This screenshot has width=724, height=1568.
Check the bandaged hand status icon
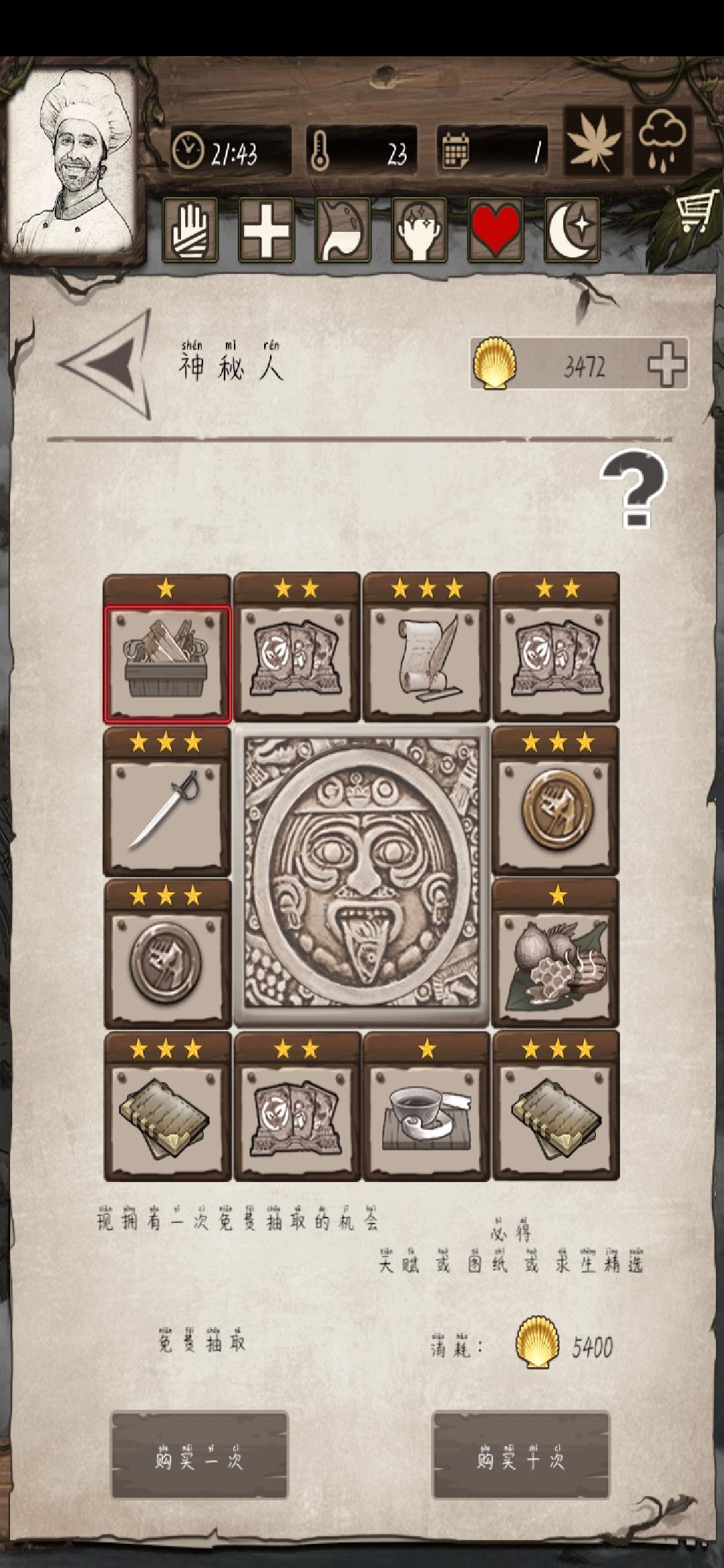[190, 230]
